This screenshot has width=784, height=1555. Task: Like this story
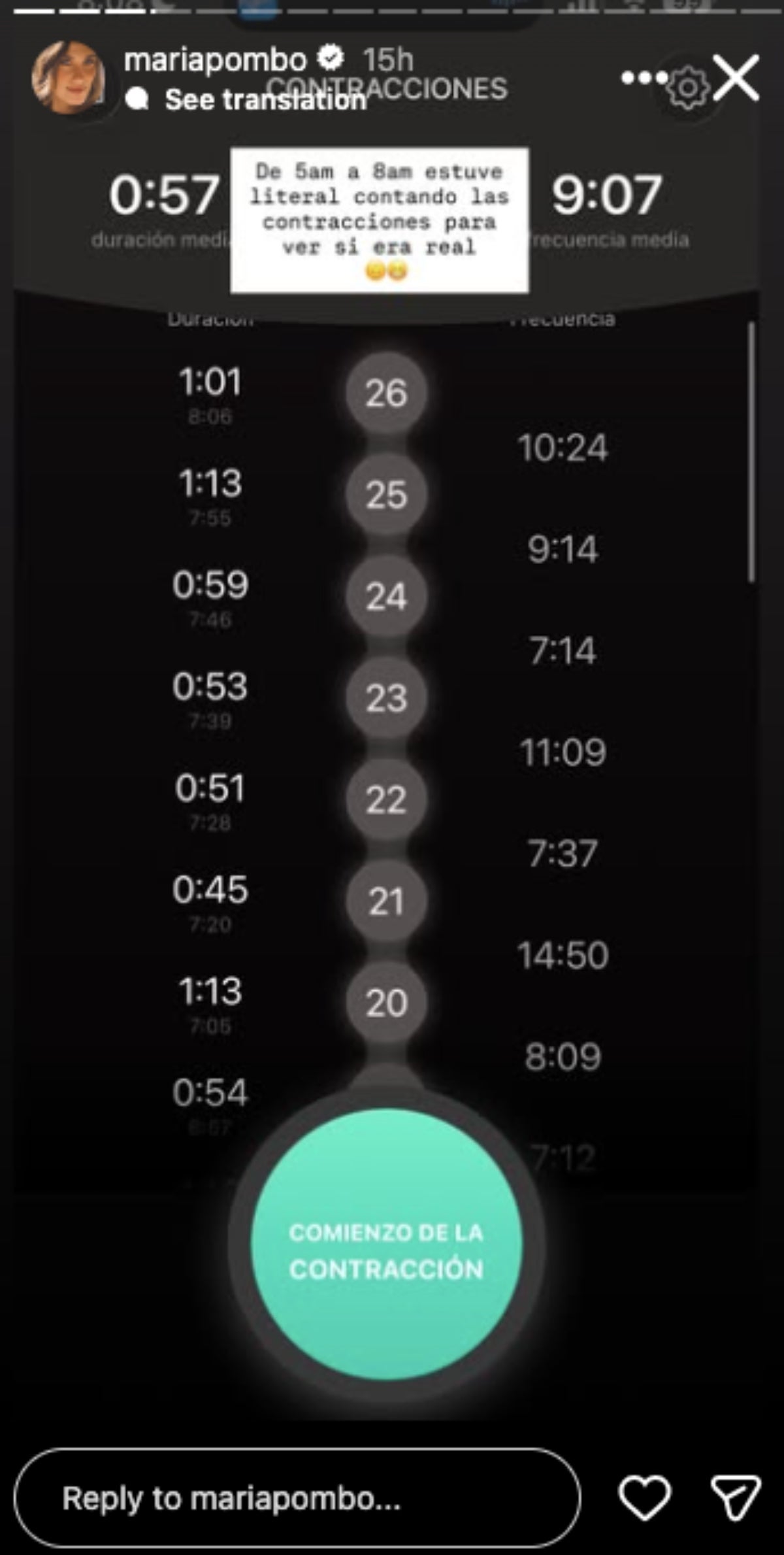(644, 1497)
